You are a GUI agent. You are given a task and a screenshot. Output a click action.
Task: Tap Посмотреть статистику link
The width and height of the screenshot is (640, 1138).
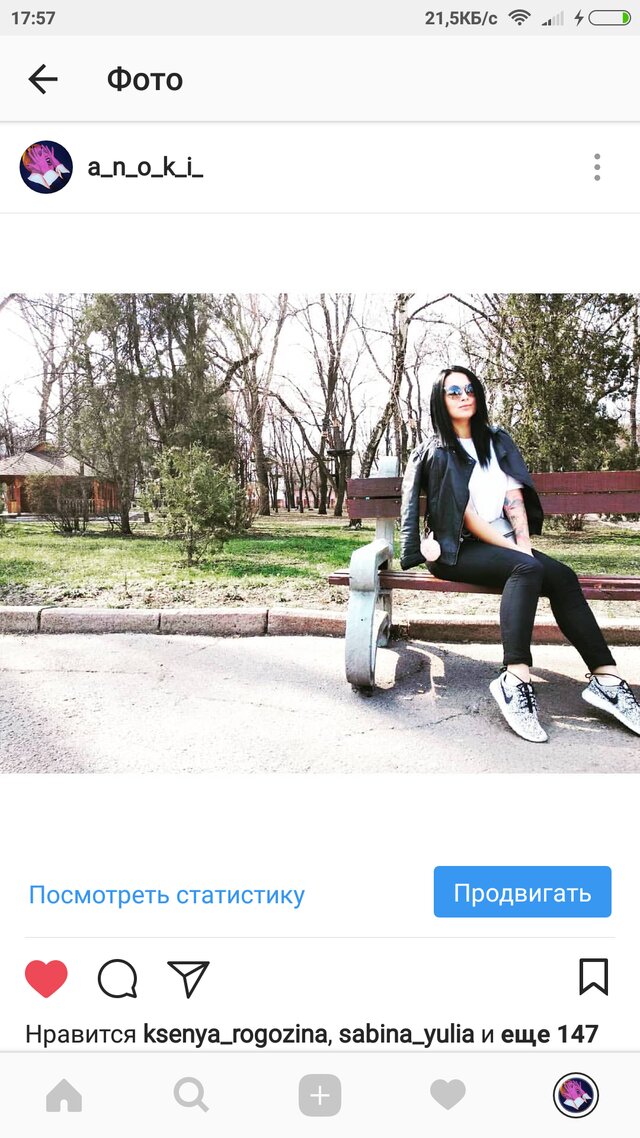coord(166,894)
